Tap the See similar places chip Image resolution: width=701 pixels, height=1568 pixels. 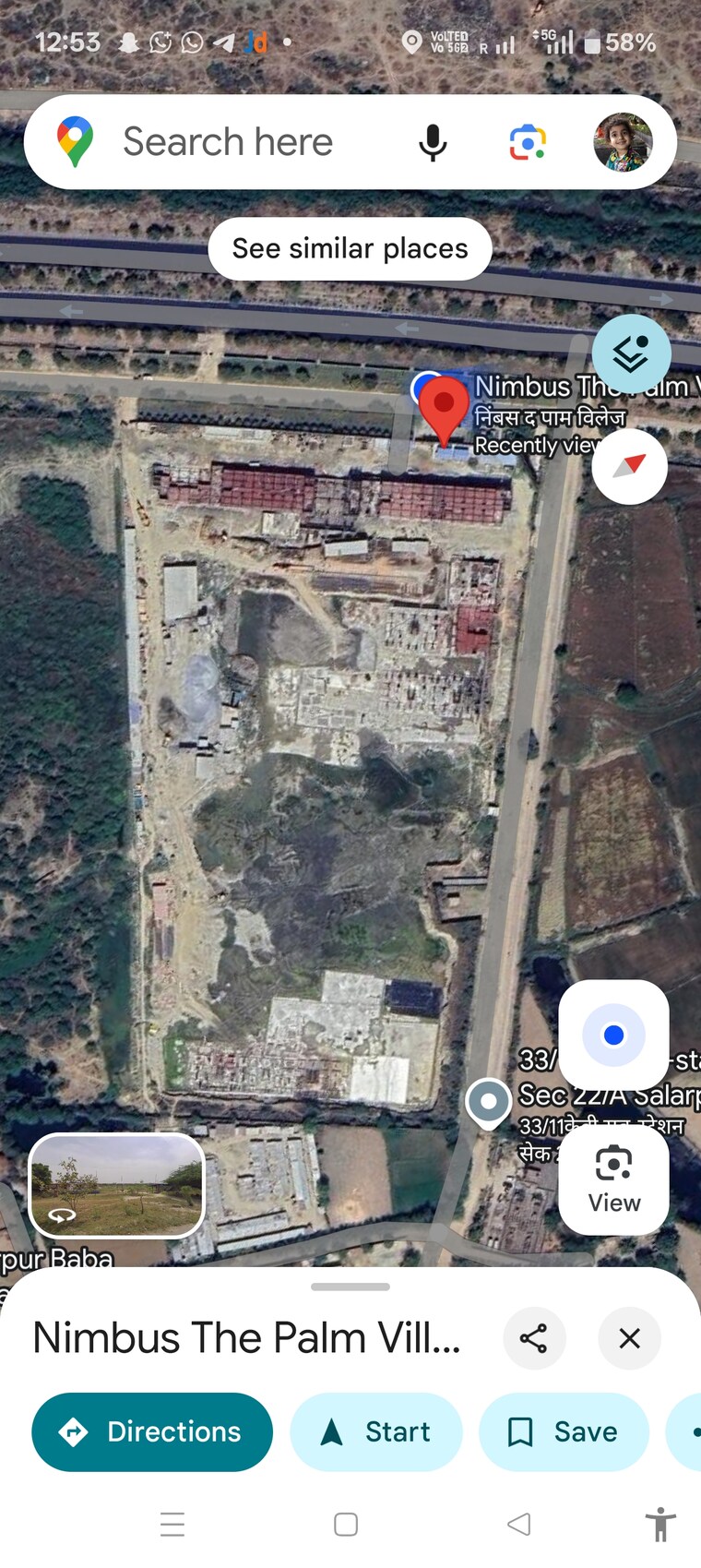[350, 248]
